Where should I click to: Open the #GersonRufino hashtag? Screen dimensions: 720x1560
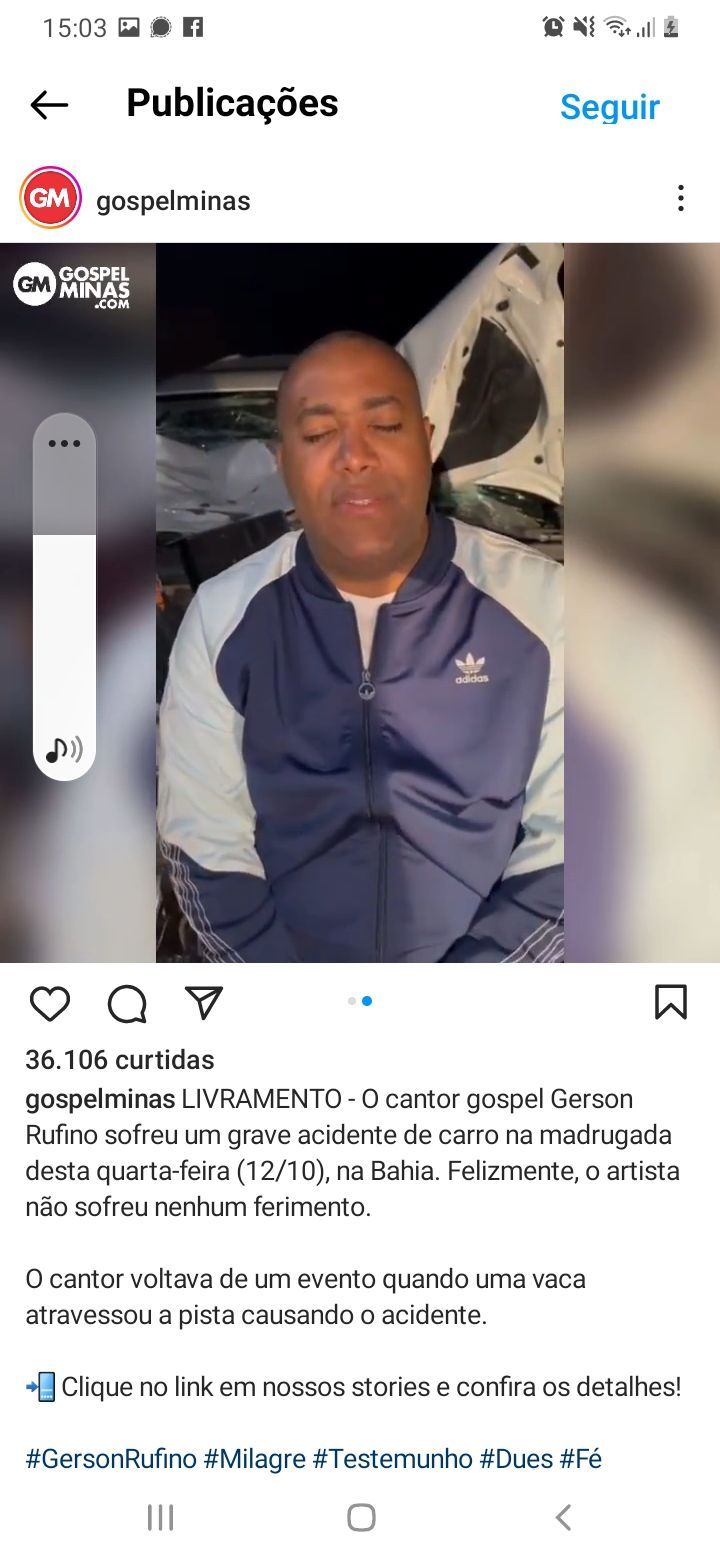pyautogui.click(x=111, y=1459)
